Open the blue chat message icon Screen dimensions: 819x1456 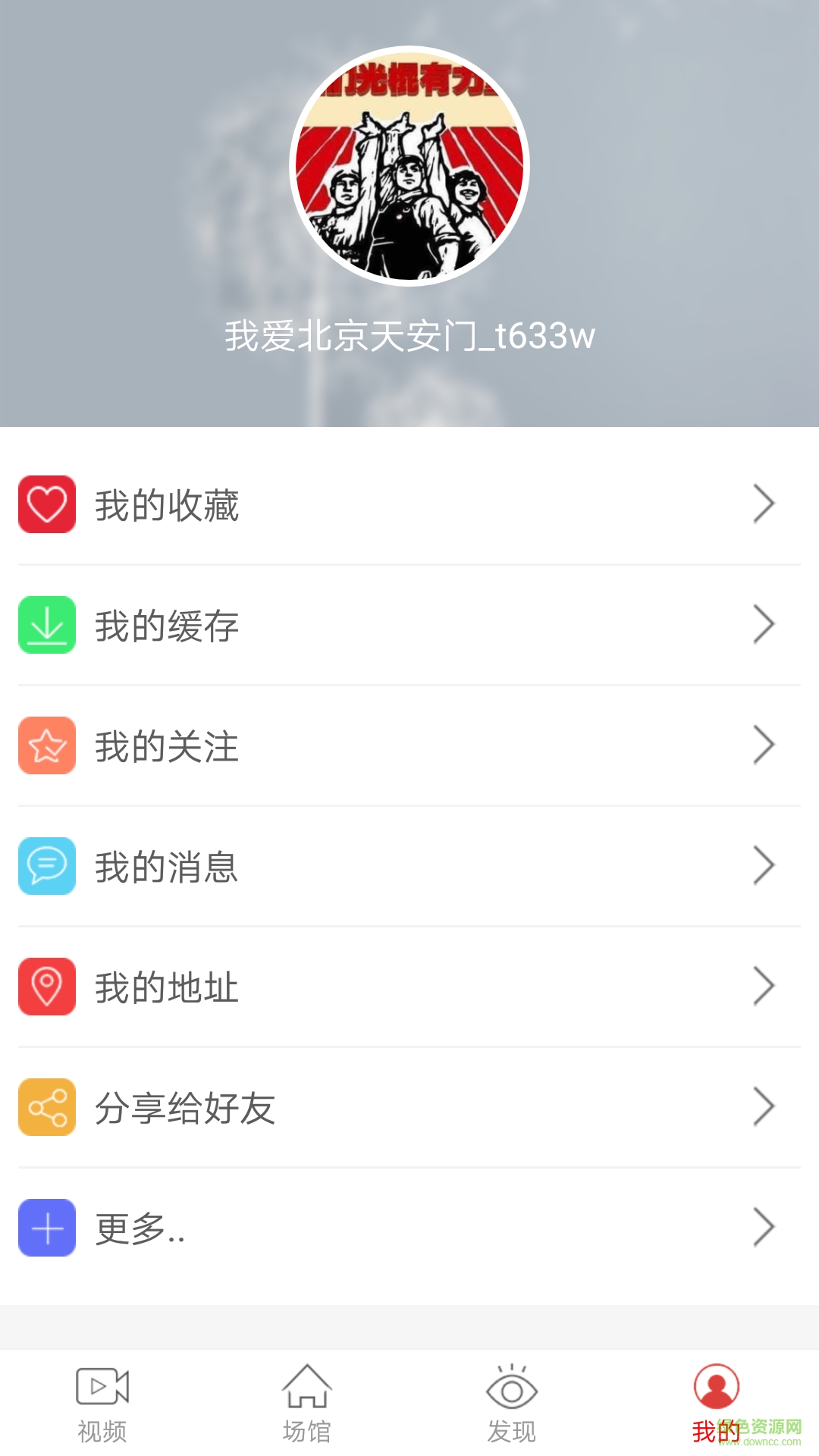tap(46, 865)
